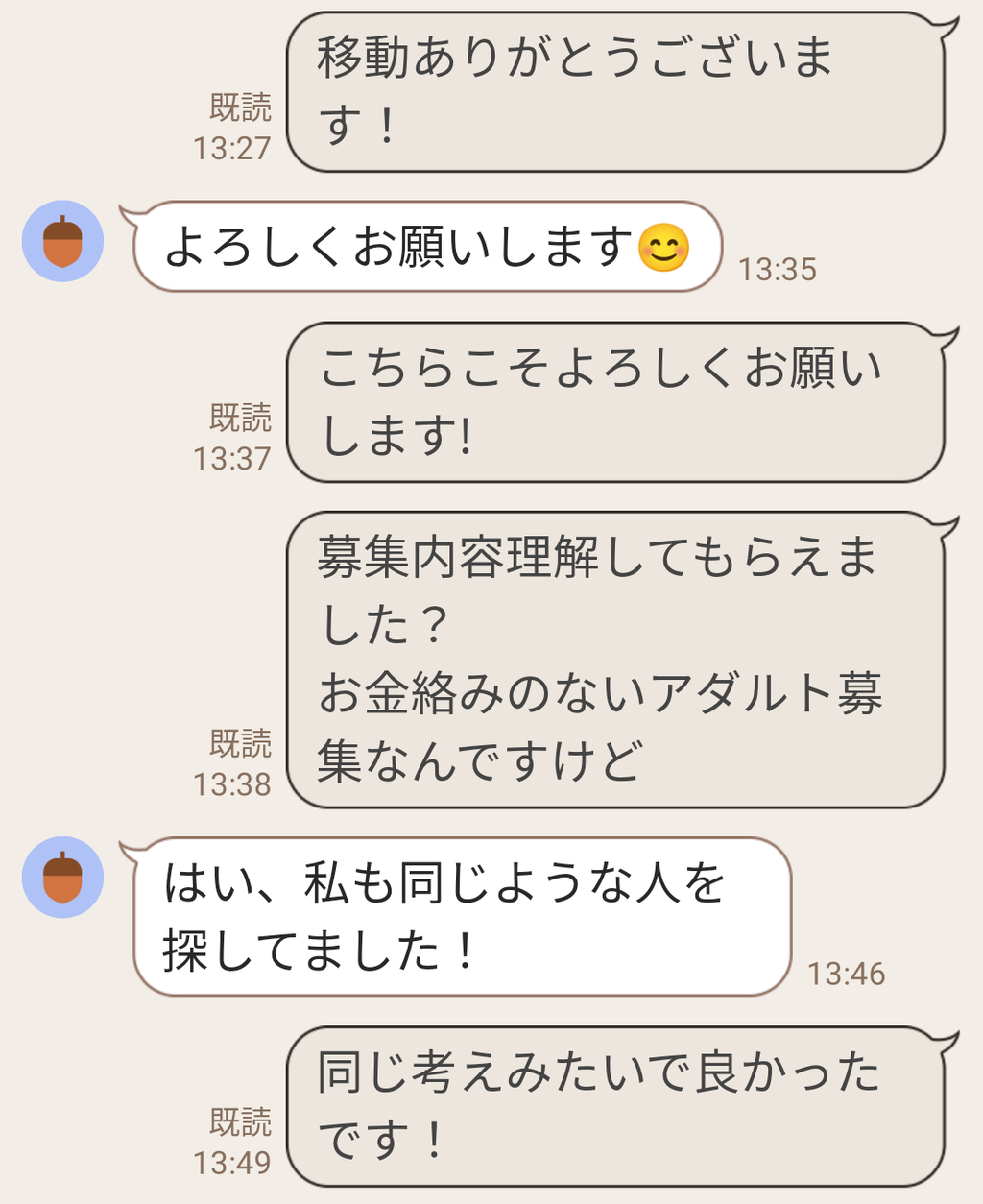Tap the 既読 marker at 13:49
The image size is (983, 1204).
239,1120
